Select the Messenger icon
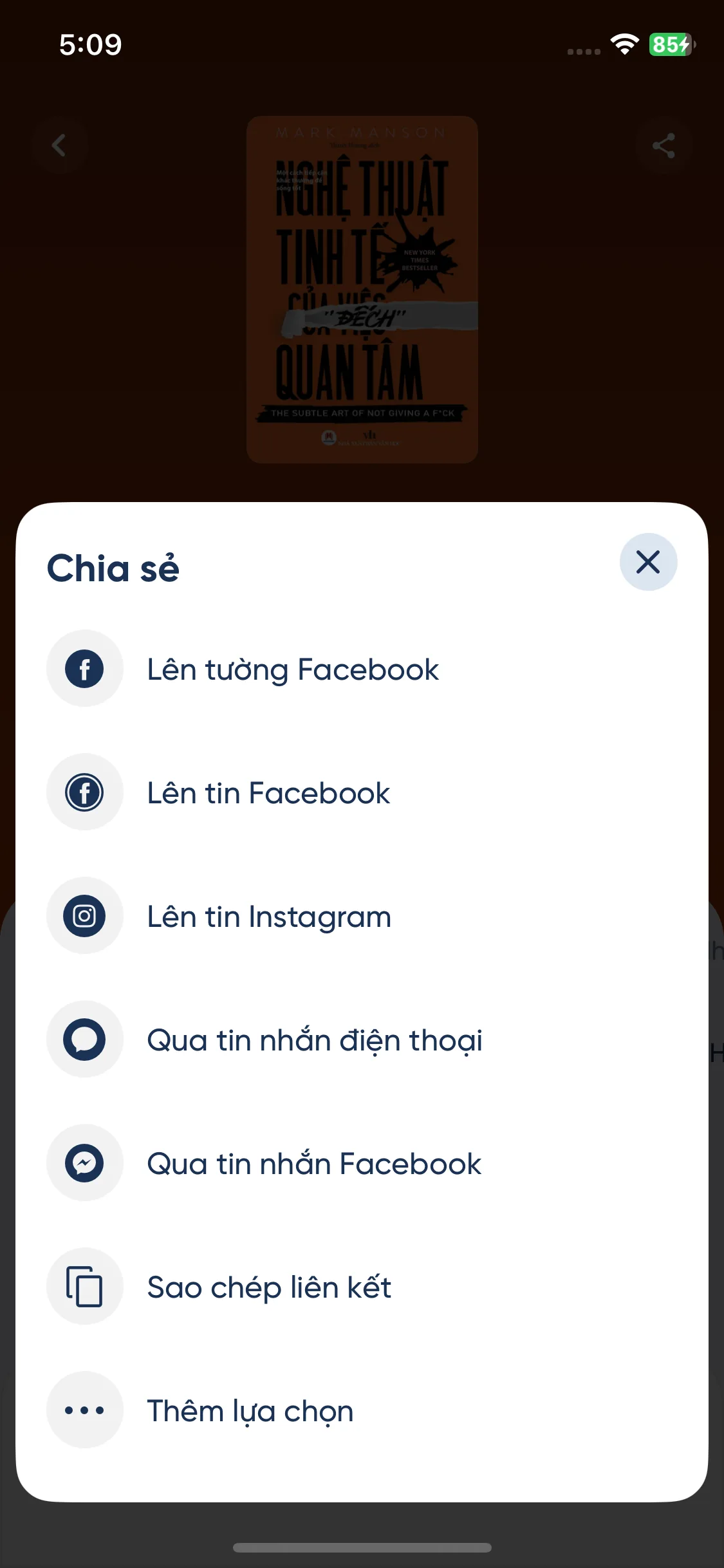 (84, 1162)
